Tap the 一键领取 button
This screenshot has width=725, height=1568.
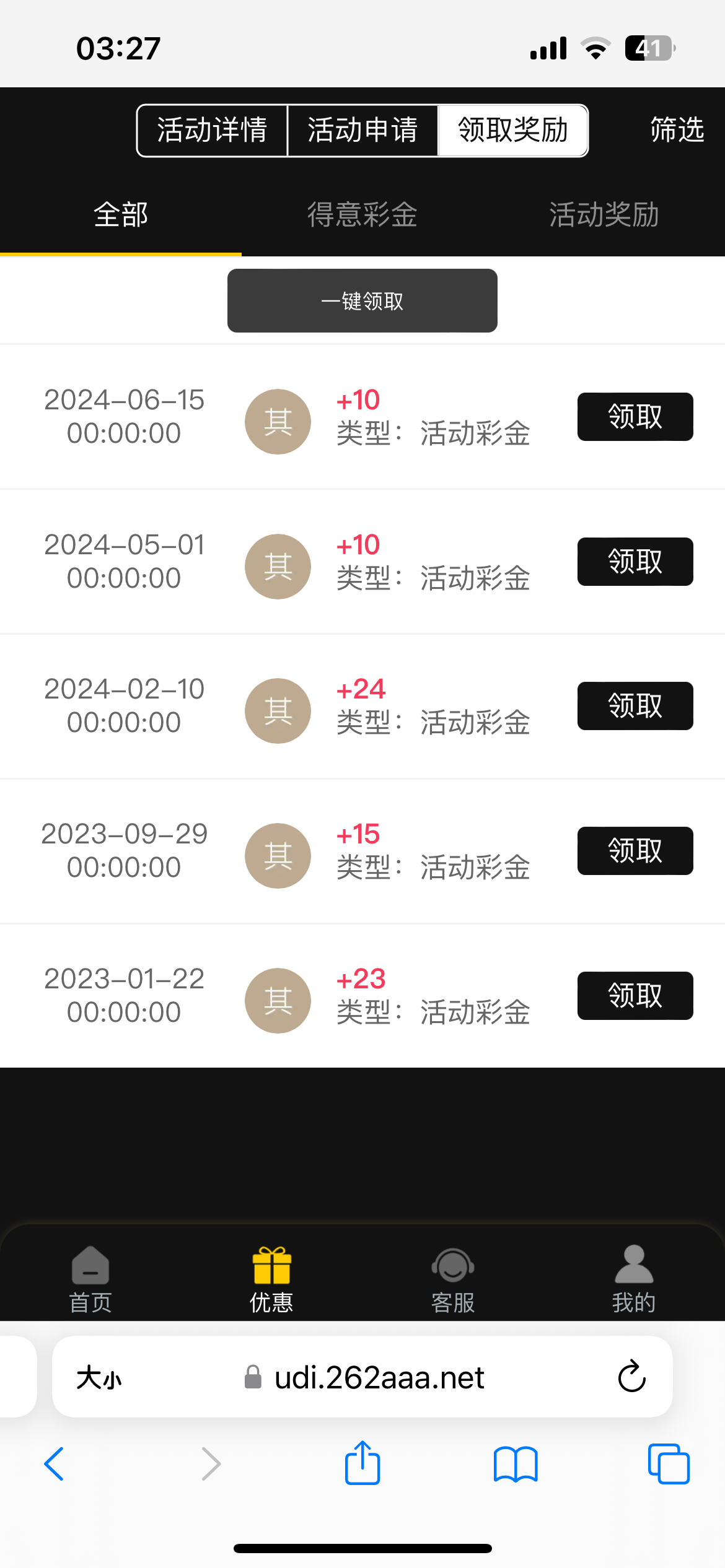pyautogui.click(x=362, y=301)
